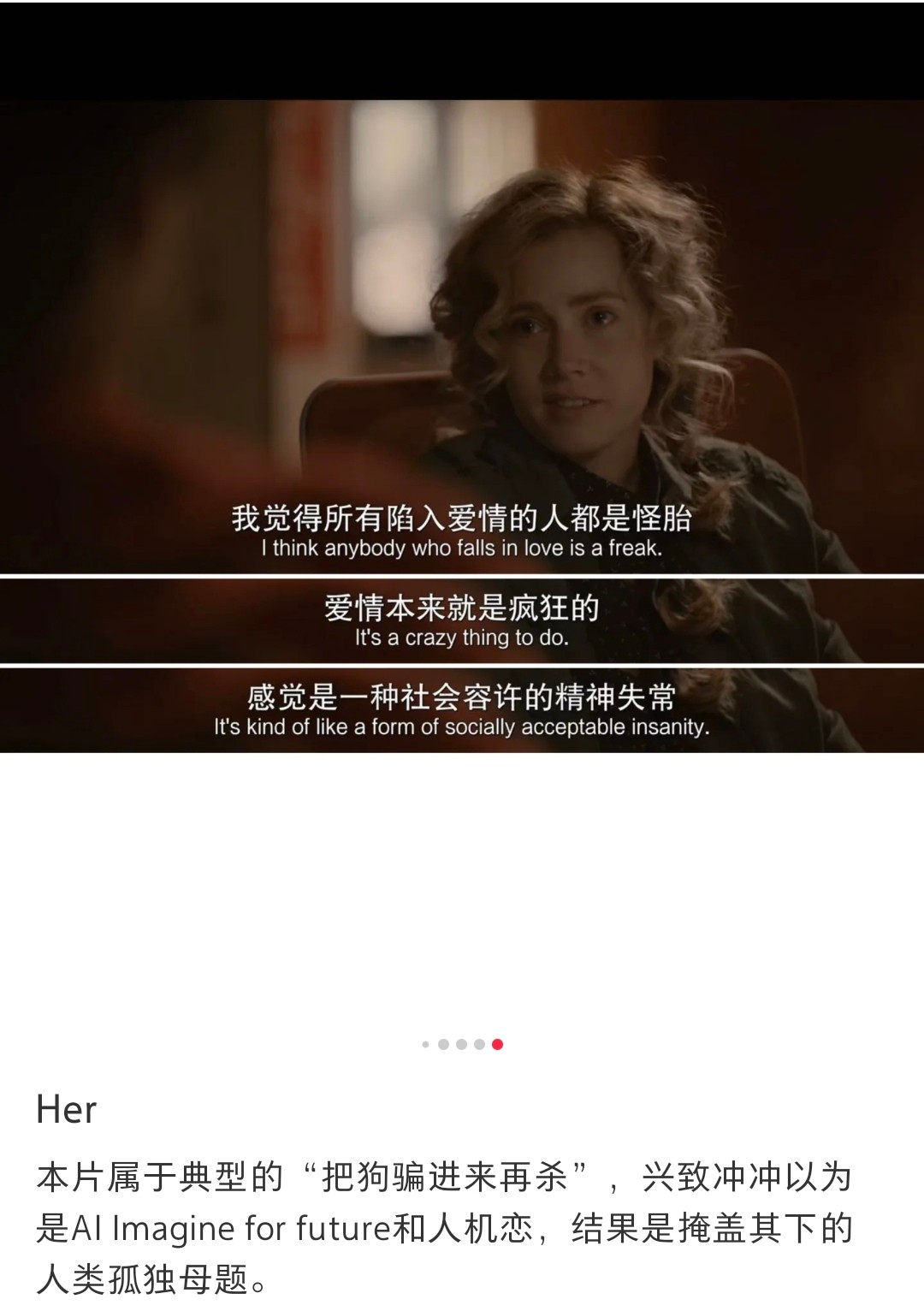
Task: Tap the image carousel page indicator dots
Action: click(x=462, y=1044)
